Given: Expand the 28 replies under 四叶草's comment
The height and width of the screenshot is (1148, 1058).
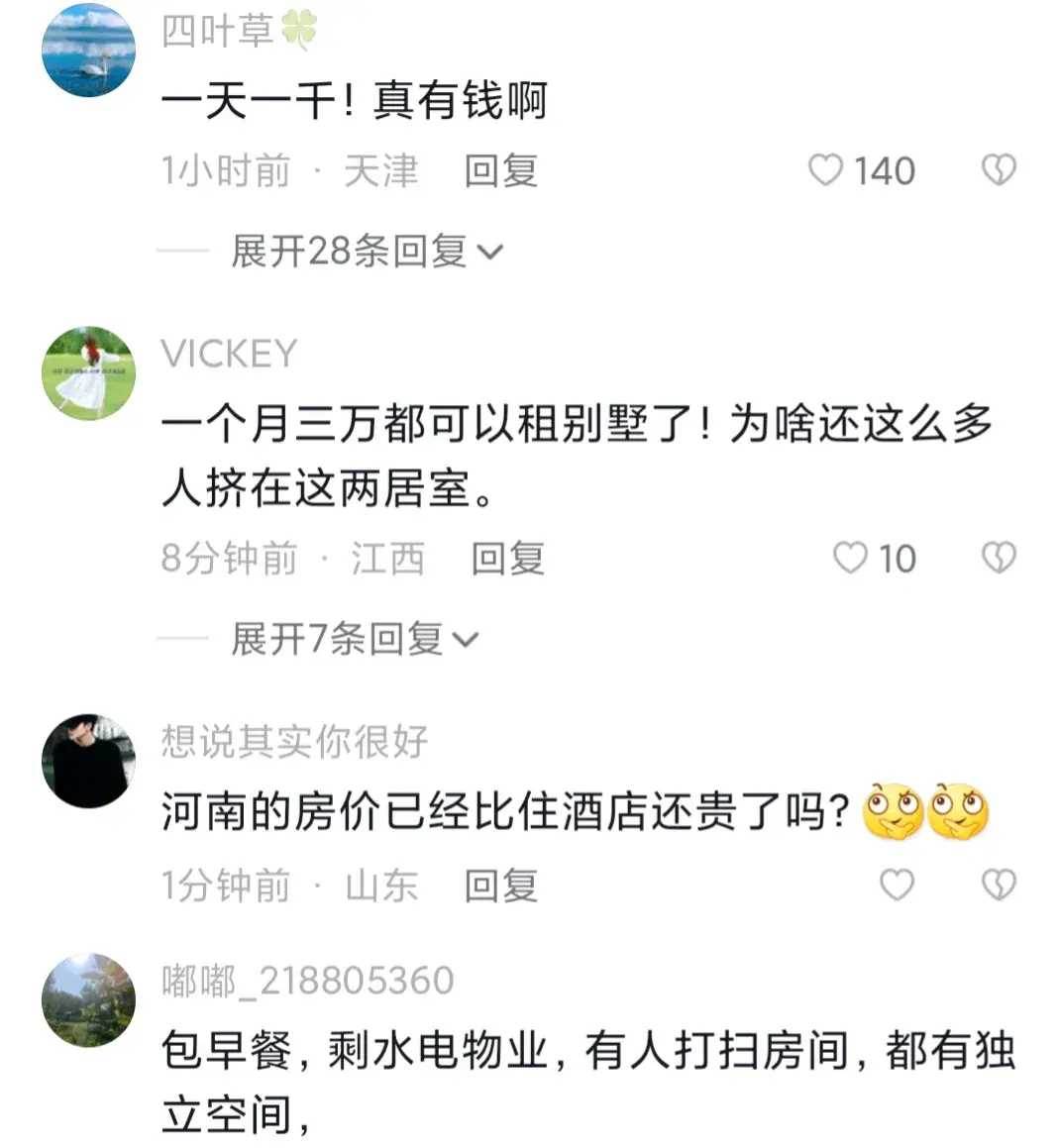Looking at the screenshot, I should pos(367,252).
